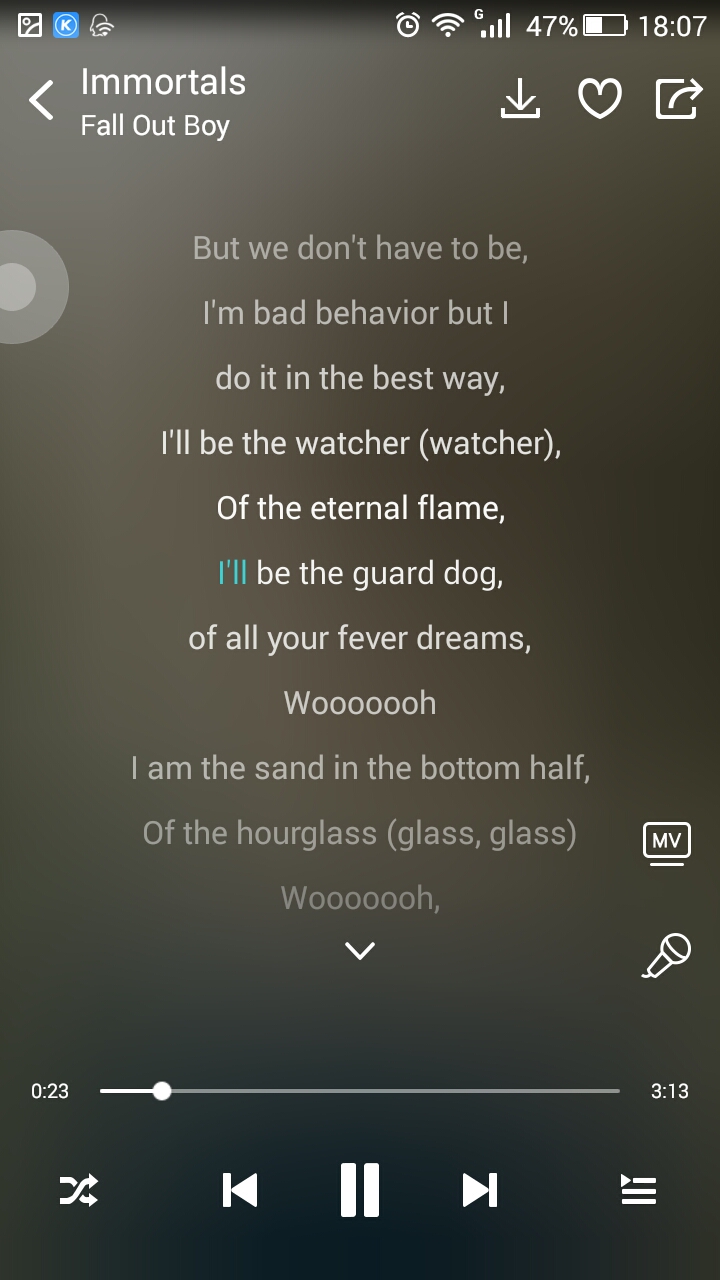Download the song Immortals
The height and width of the screenshot is (1280, 720).
pyautogui.click(x=520, y=99)
